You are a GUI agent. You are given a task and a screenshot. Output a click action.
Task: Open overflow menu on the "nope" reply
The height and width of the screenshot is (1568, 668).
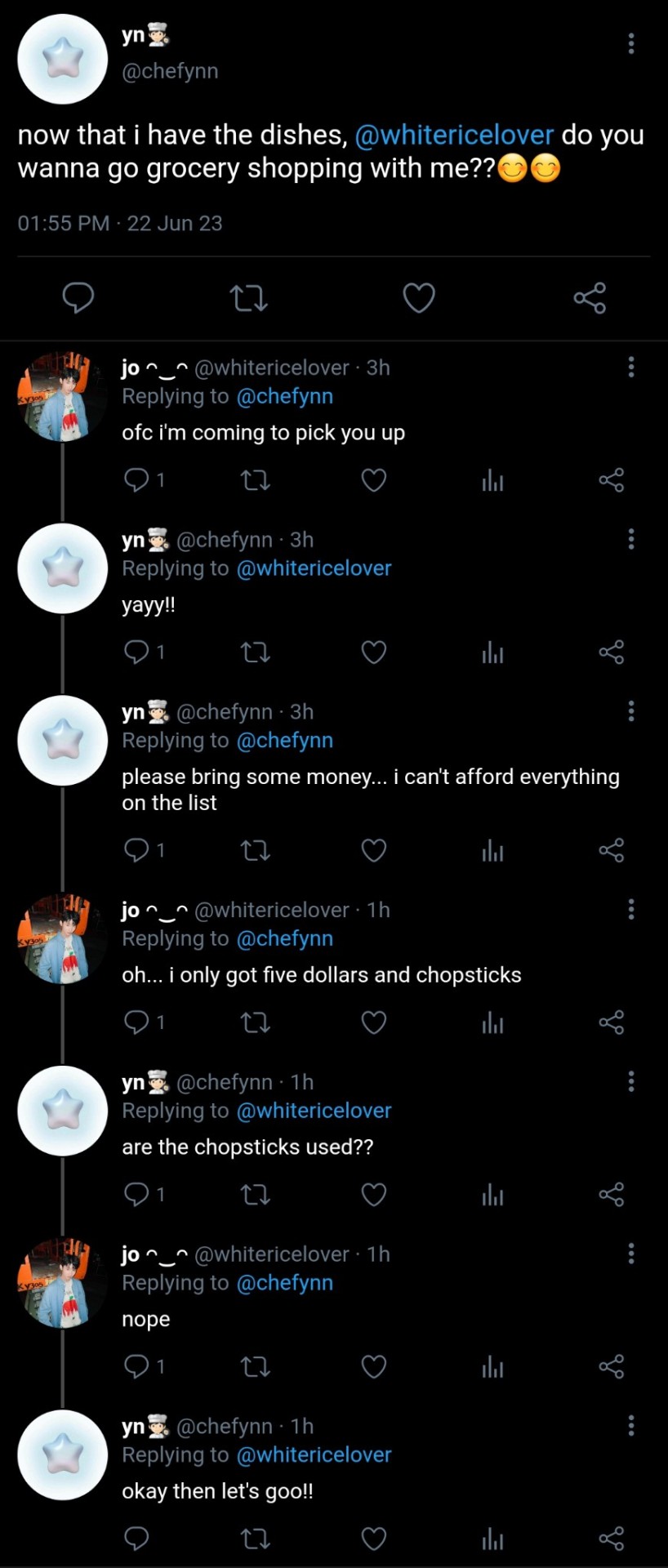click(631, 1254)
